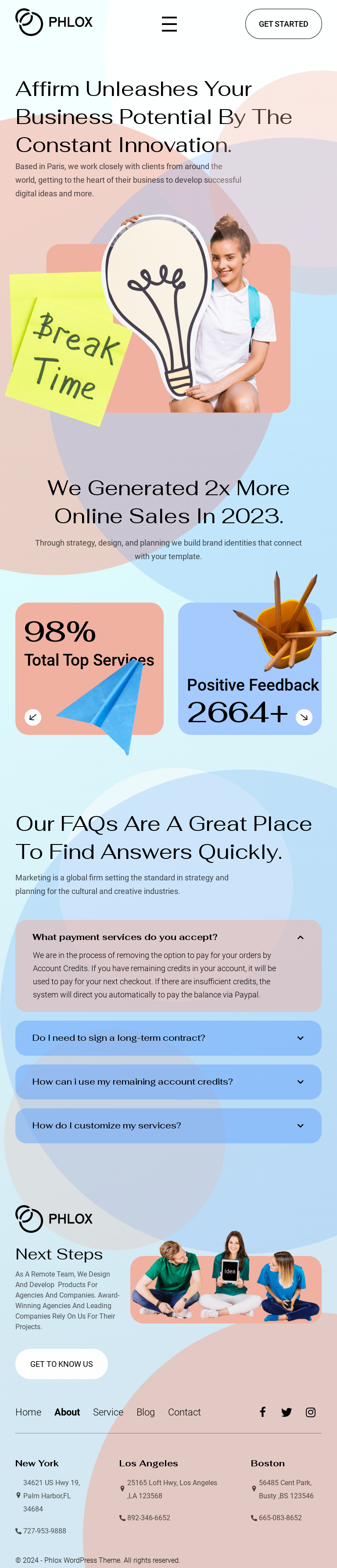The height and width of the screenshot is (1568, 337).
Task: Tap the PHLOX logo in the header
Action: [54, 22]
